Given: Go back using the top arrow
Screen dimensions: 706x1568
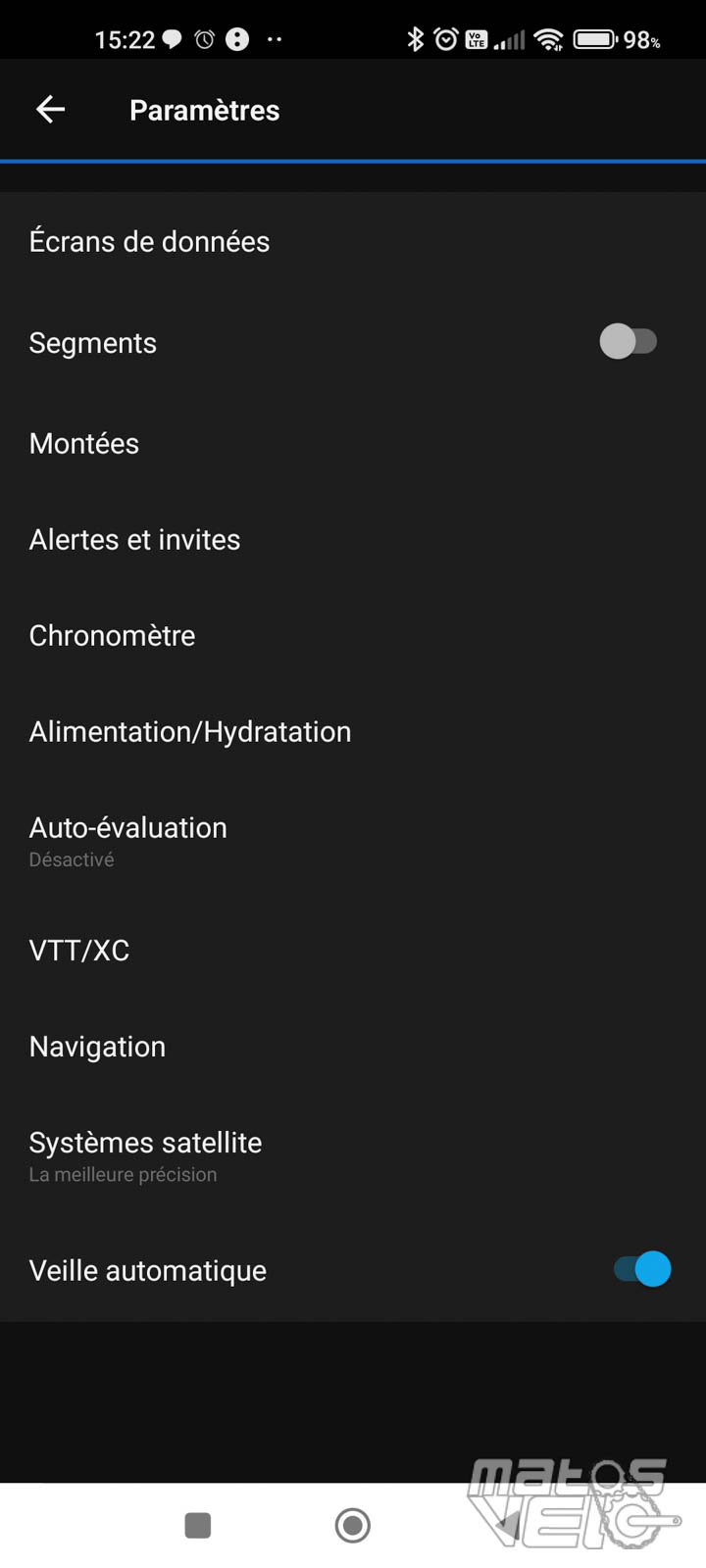Looking at the screenshot, I should (50, 110).
